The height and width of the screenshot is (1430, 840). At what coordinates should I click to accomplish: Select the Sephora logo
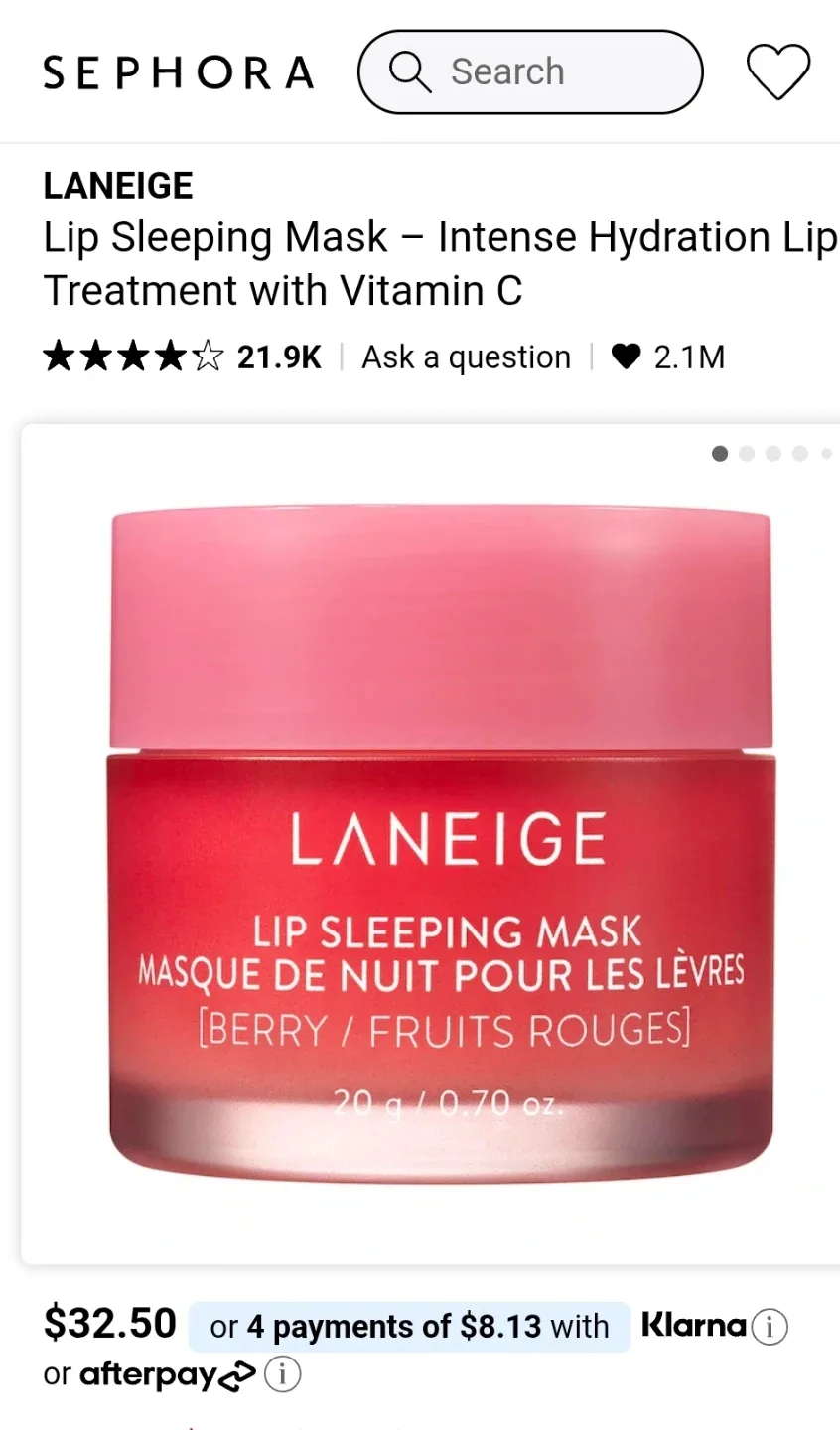(179, 71)
